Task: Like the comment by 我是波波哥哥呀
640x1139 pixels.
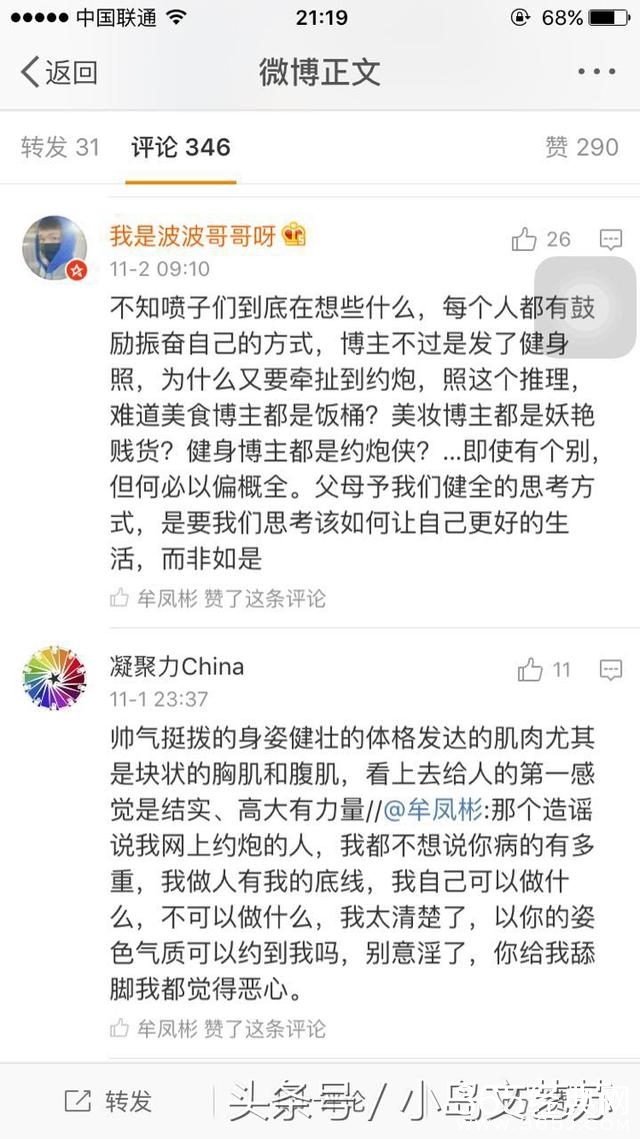Action: point(540,239)
